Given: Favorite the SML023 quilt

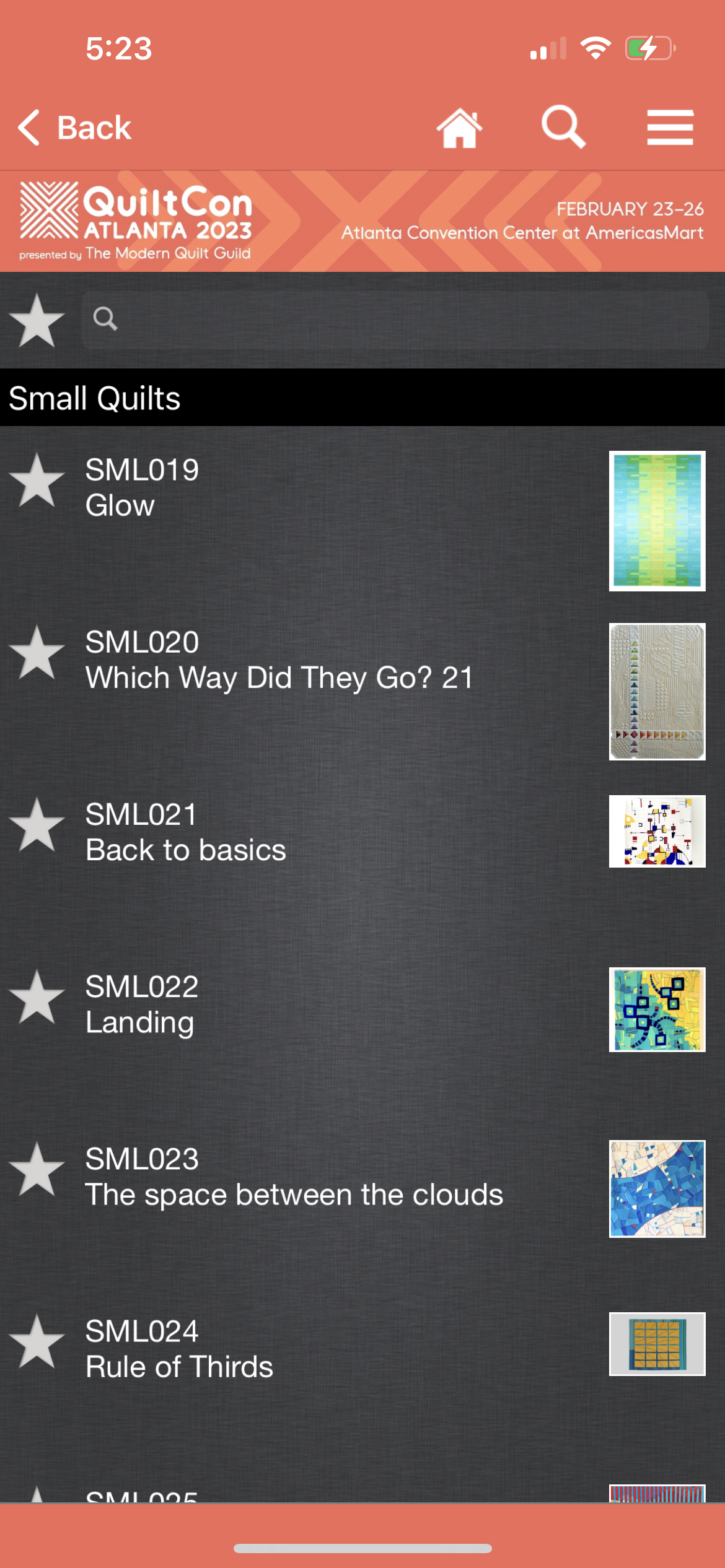Looking at the screenshot, I should coord(37,1169).
